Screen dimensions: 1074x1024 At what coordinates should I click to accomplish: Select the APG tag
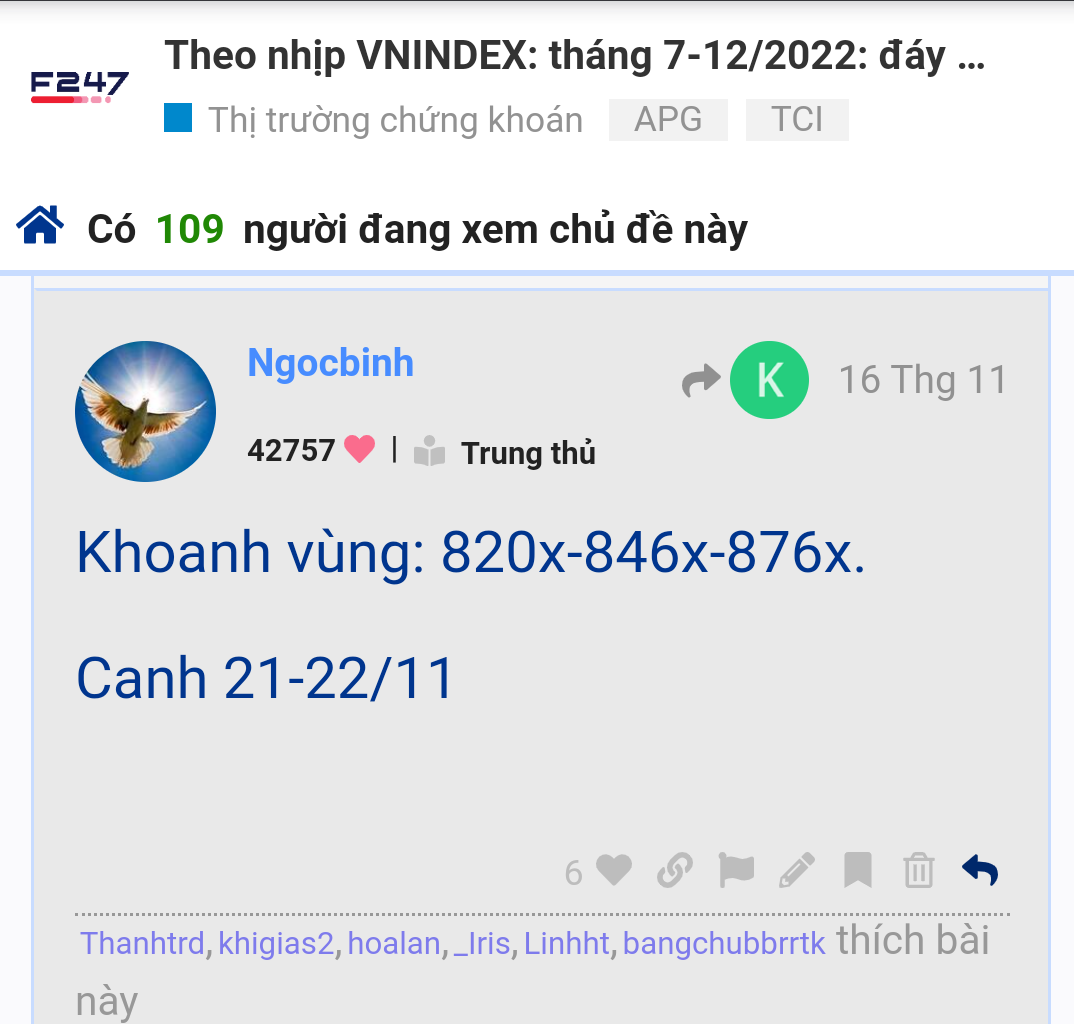coord(668,120)
